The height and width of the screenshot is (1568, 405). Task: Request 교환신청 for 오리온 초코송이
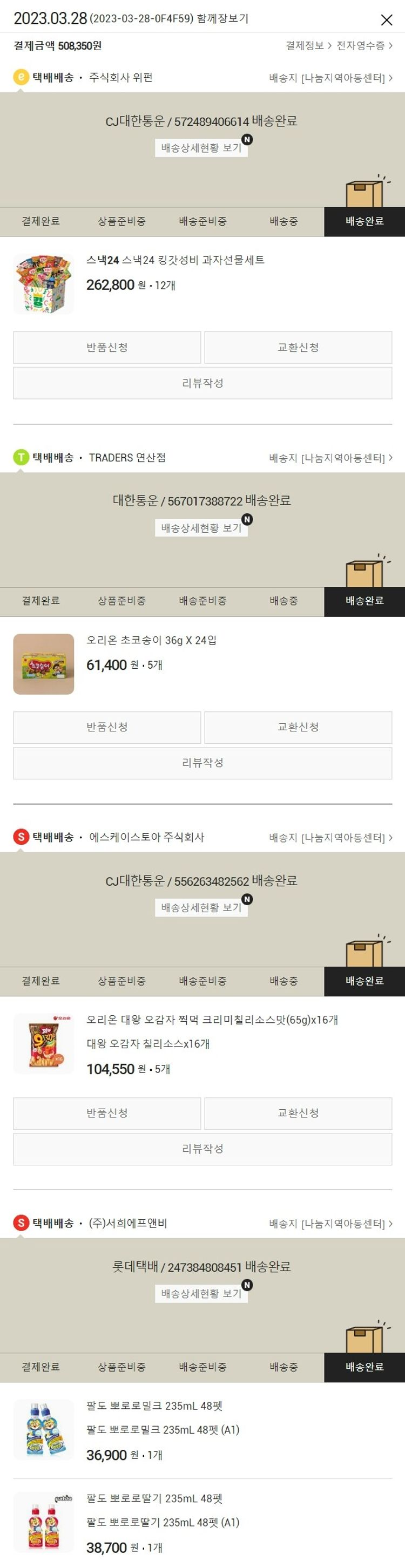298,728
